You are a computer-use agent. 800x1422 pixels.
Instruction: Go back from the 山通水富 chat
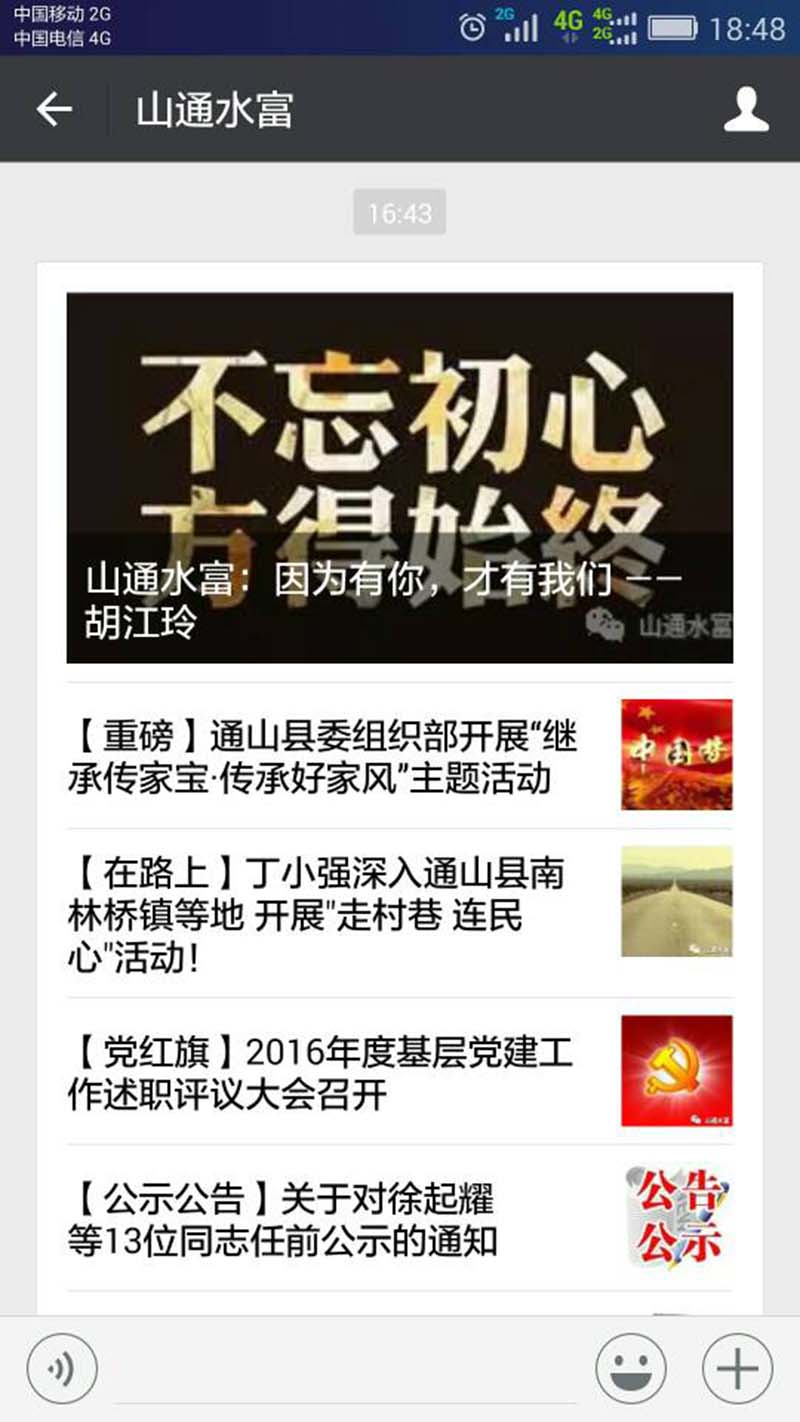pyautogui.click(x=54, y=109)
